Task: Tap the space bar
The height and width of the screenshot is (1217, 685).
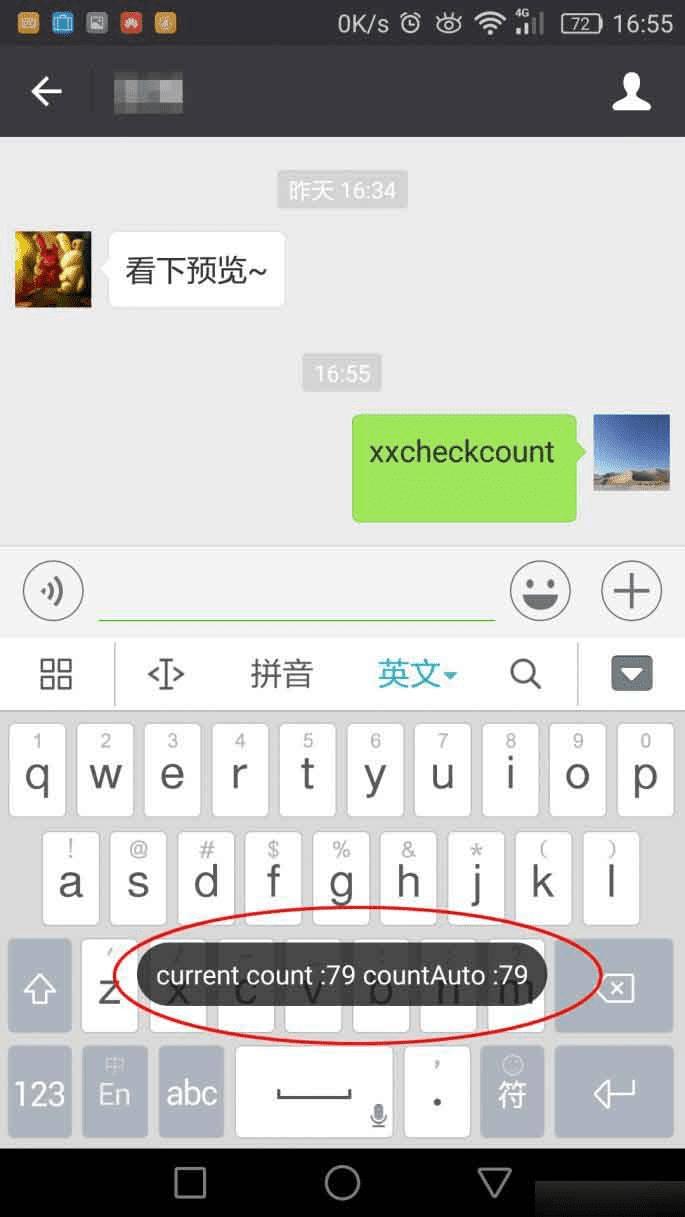Action: pyautogui.click(x=314, y=1093)
